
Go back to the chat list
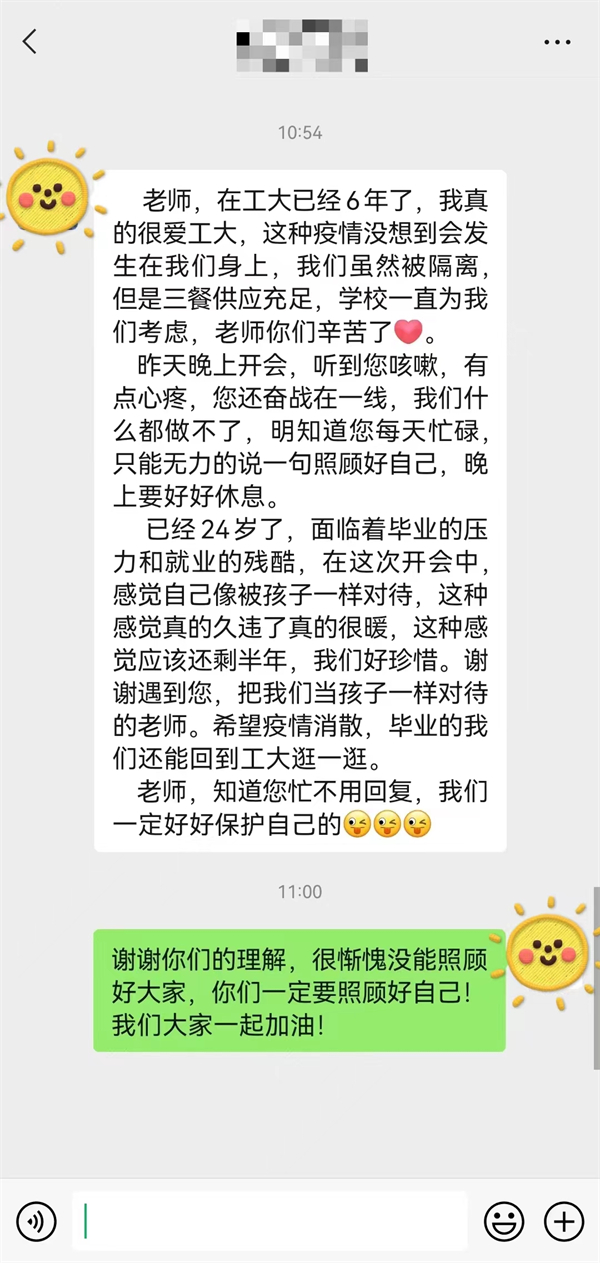(x=29, y=41)
